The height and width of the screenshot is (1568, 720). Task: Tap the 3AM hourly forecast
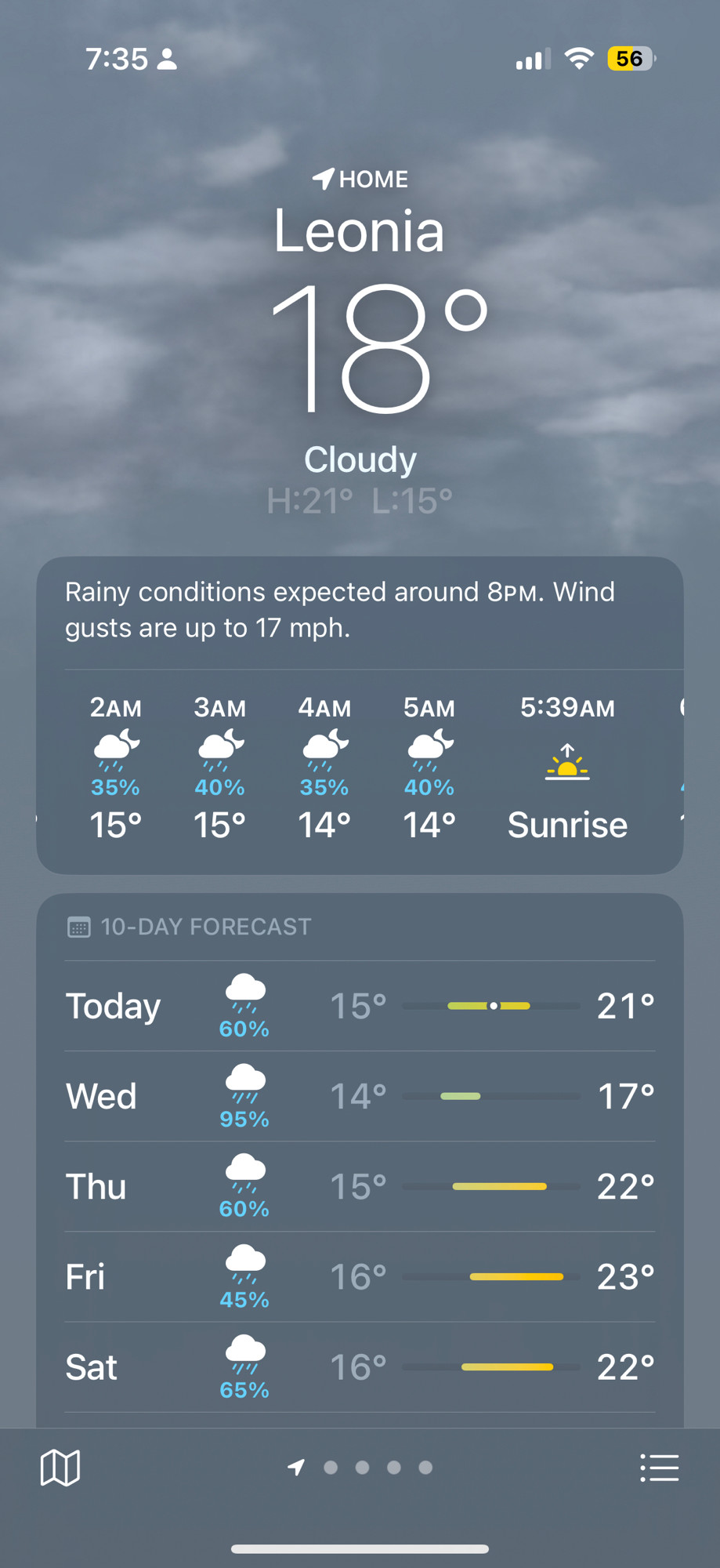pyautogui.click(x=220, y=768)
